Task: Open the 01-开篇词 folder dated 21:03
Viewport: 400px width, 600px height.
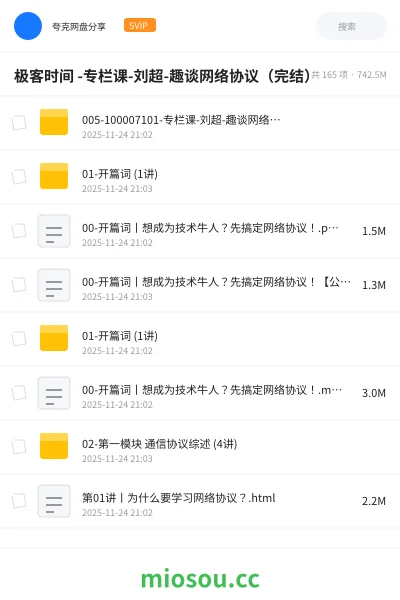Action: point(200,177)
